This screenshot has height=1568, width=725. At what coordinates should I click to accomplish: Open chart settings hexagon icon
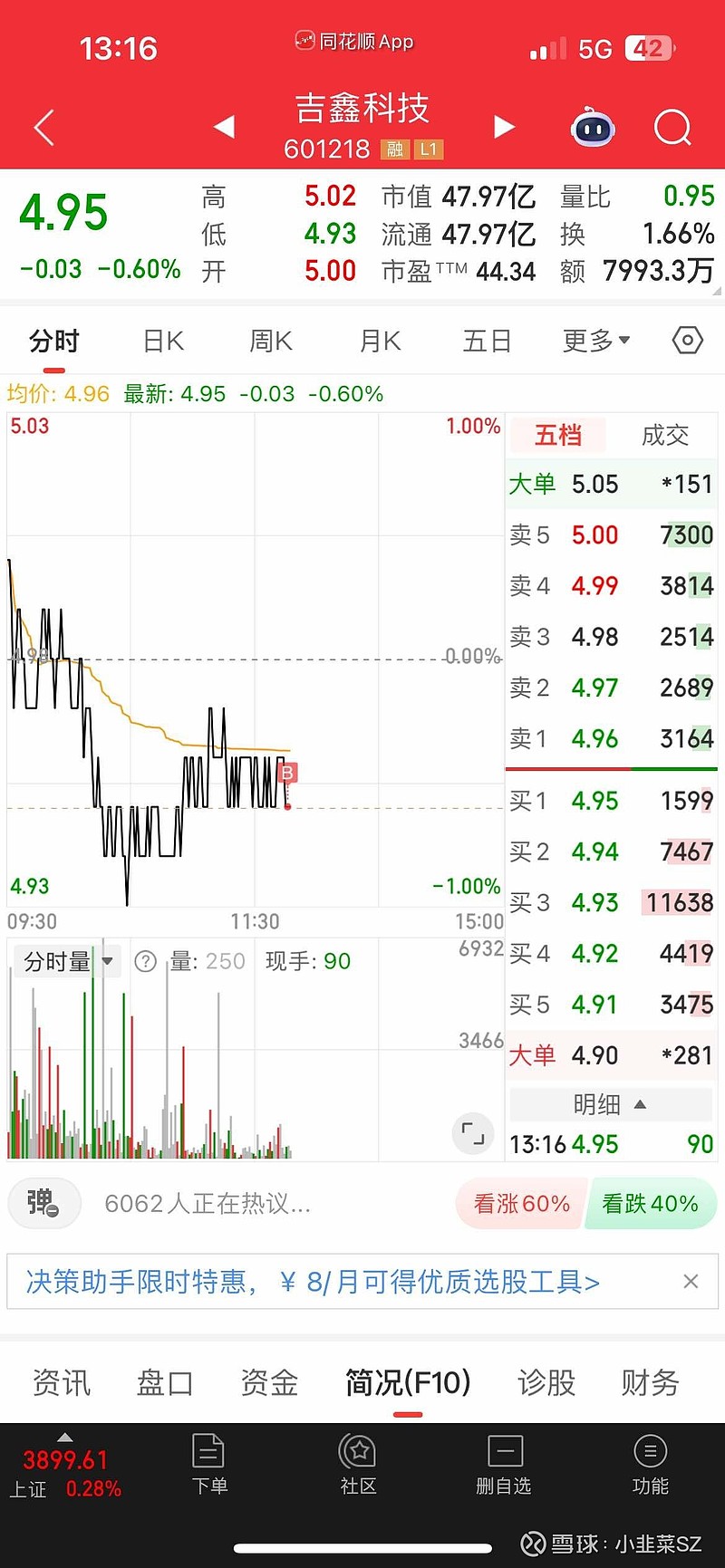point(688,341)
